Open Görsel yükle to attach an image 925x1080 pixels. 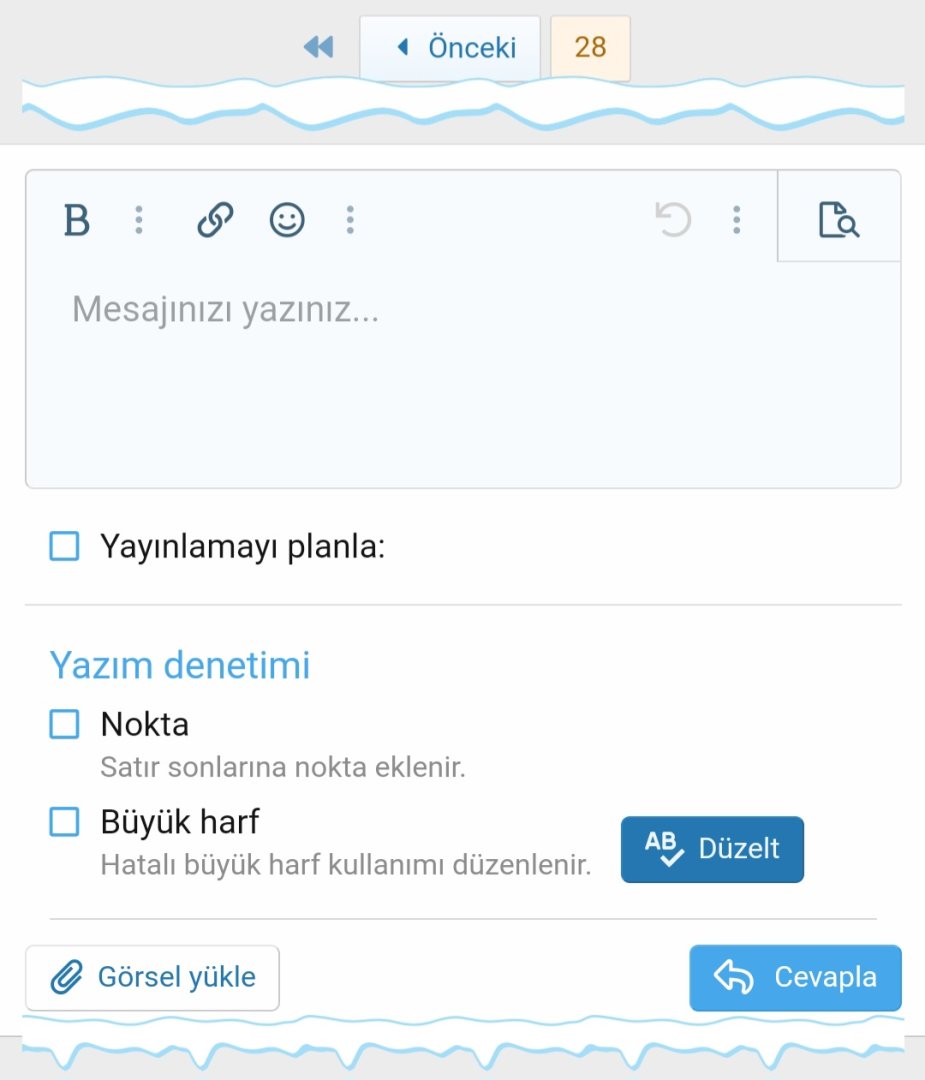click(x=152, y=977)
